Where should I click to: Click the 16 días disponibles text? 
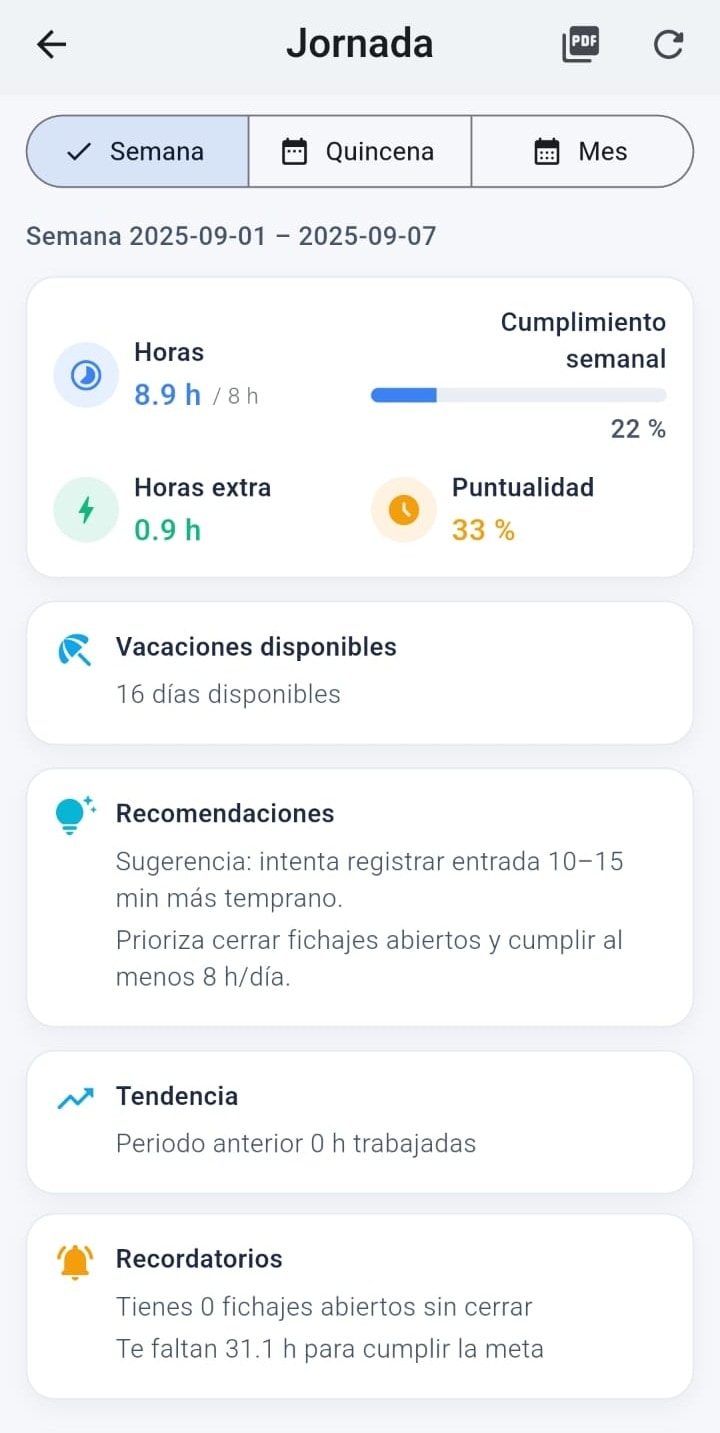[x=228, y=694]
